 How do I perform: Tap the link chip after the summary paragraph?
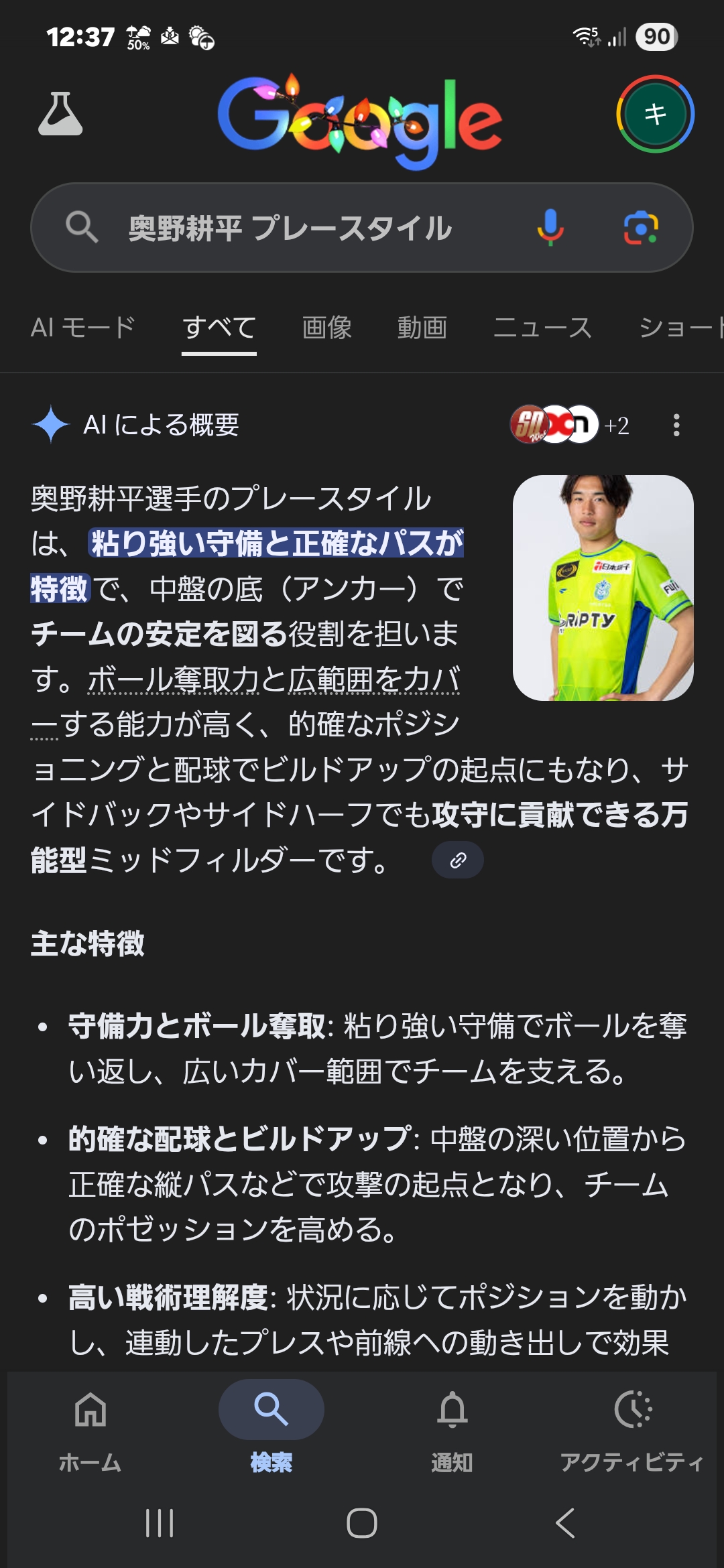point(458,860)
